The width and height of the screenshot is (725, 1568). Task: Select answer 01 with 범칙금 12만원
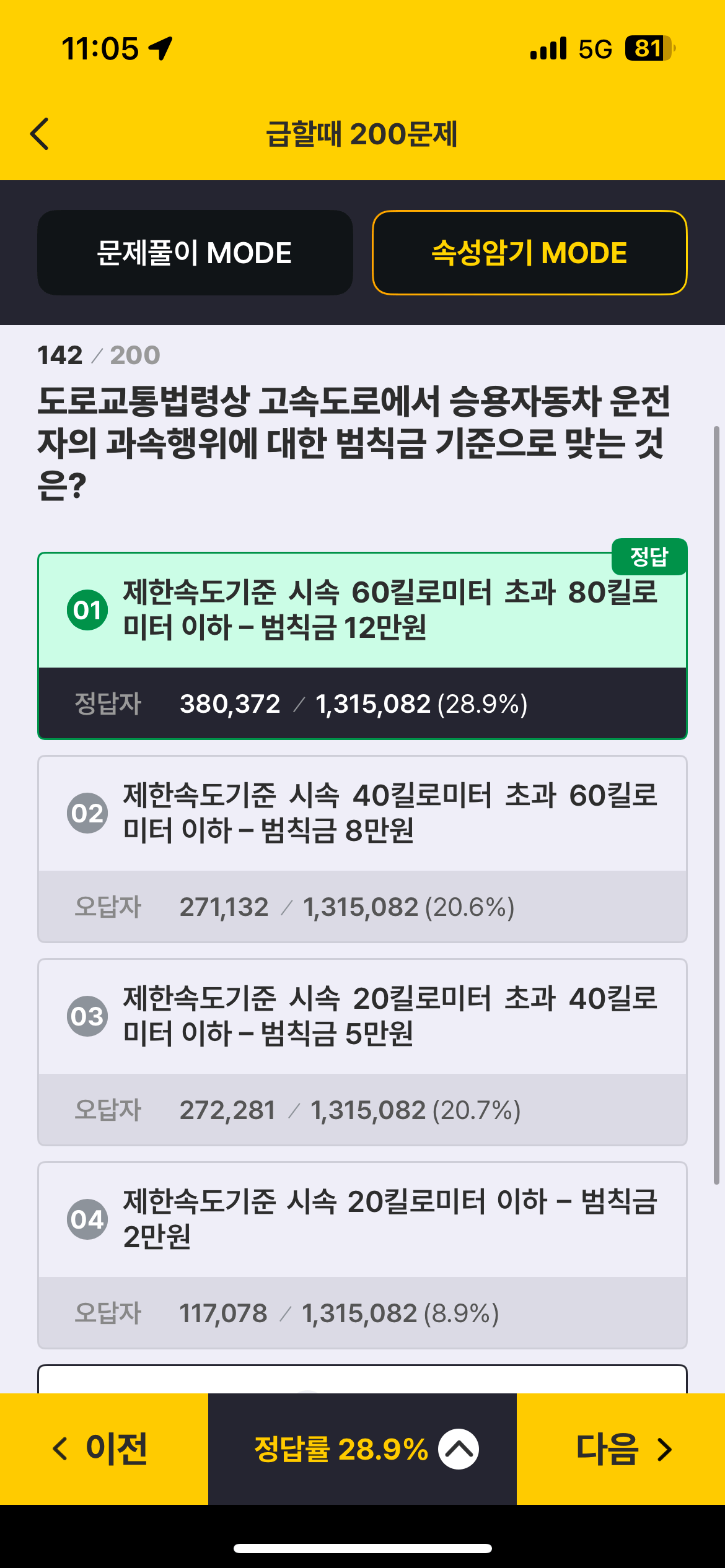tap(362, 610)
